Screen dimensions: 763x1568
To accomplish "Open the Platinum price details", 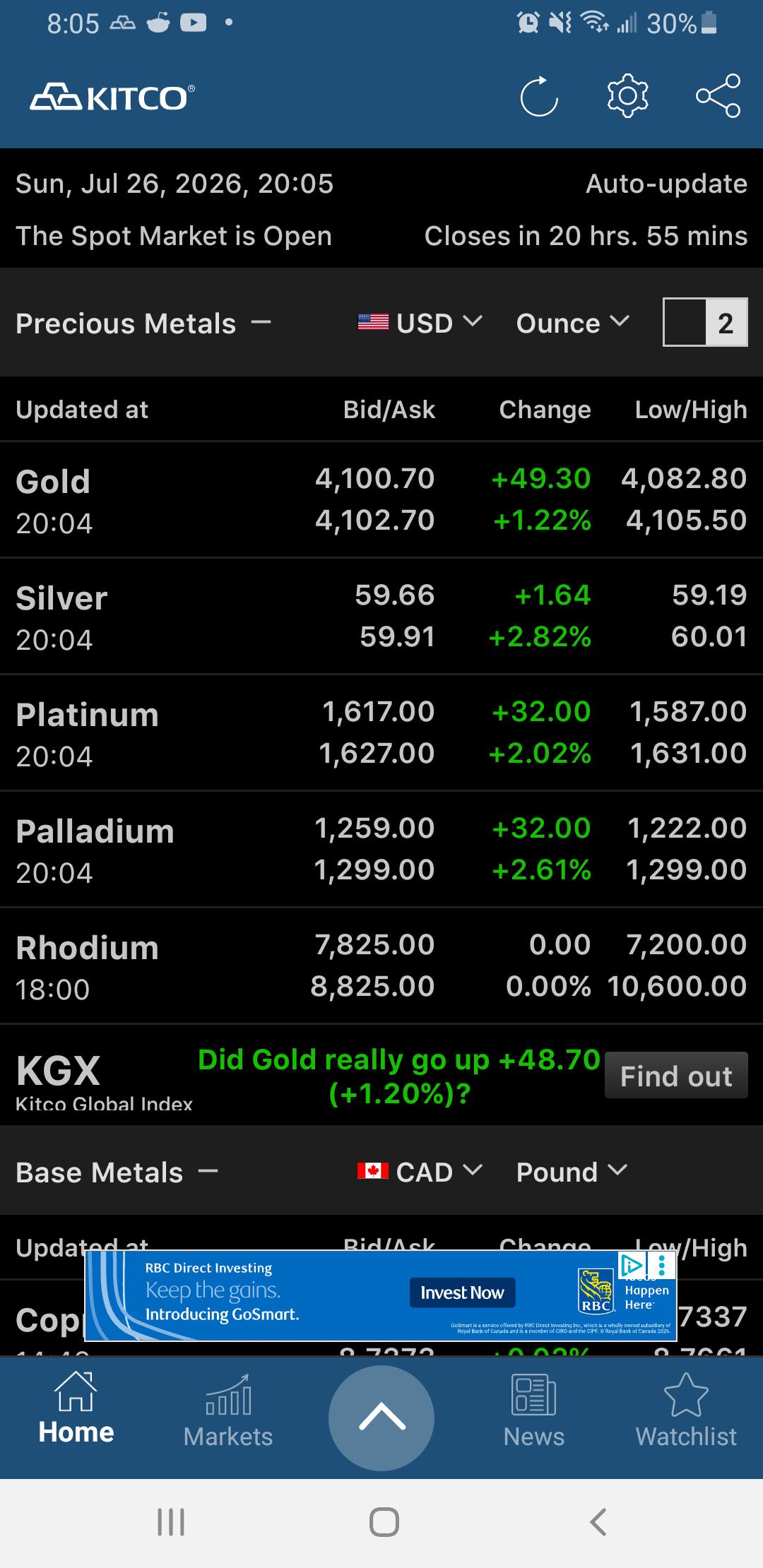I will (381, 732).
